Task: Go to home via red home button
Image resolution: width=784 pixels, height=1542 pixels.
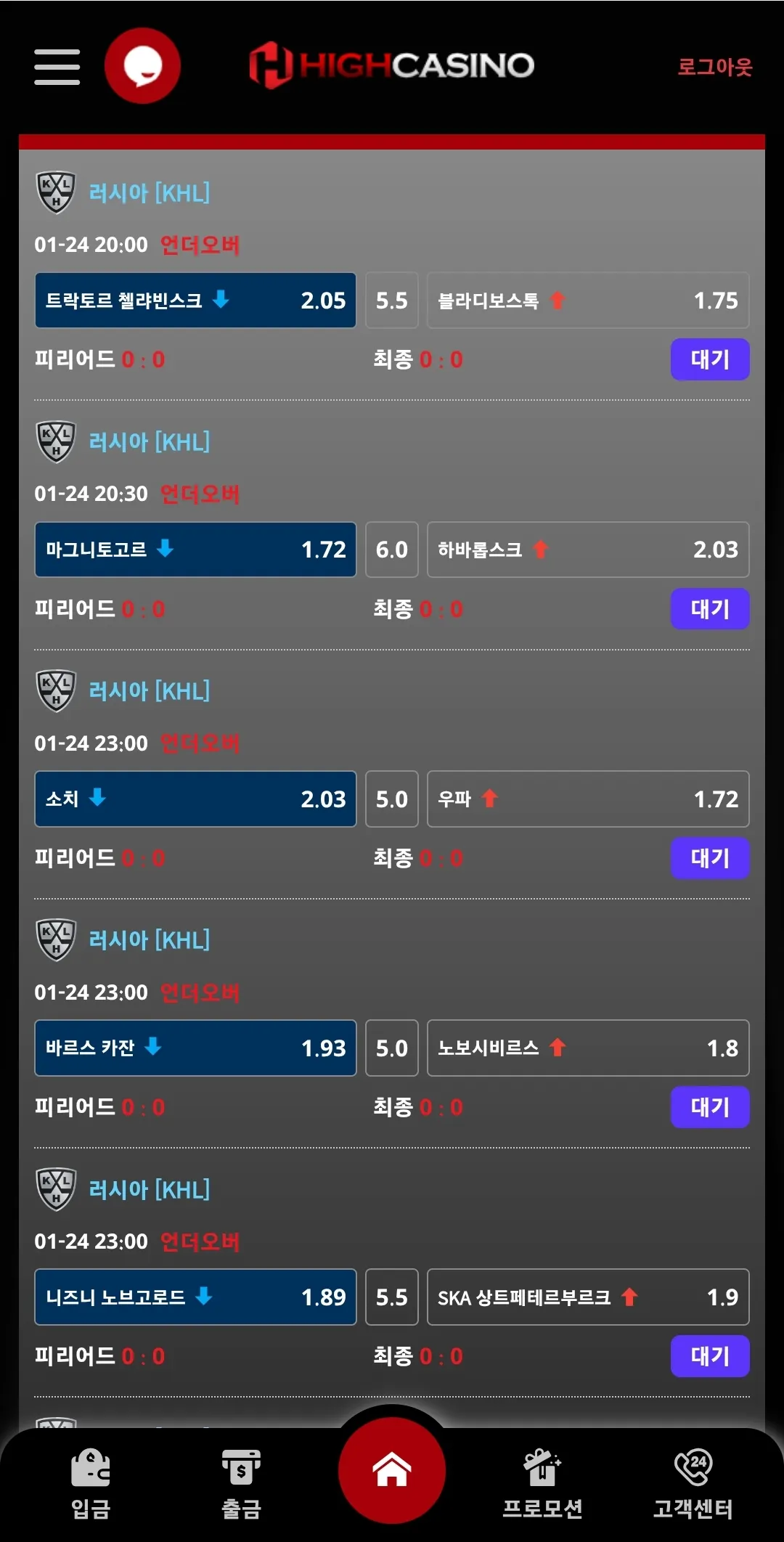Action: click(x=392, y=1469)
